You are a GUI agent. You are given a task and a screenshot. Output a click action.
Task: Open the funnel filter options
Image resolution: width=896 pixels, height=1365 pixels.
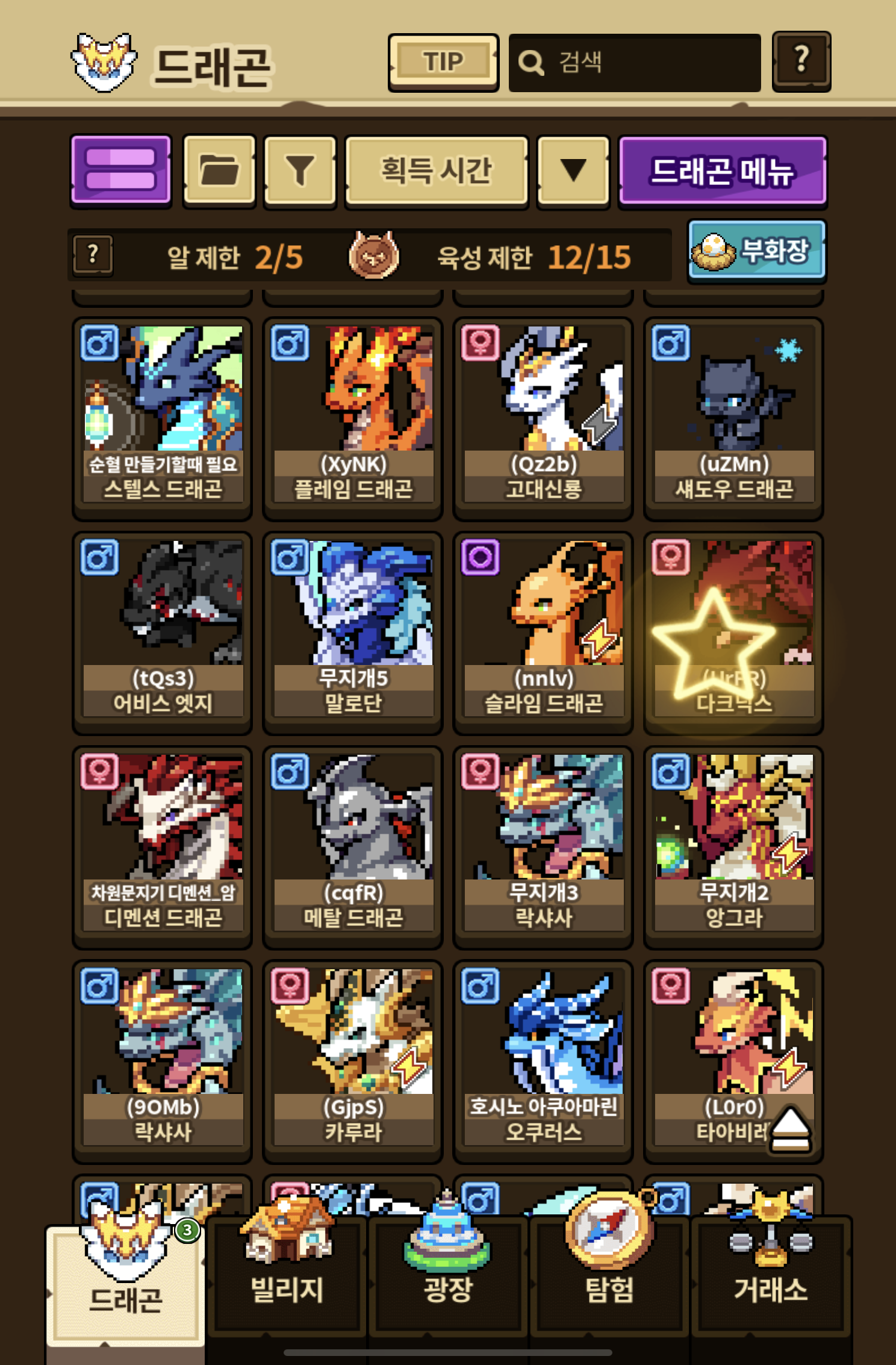pyautogui.click(x=300, y=170)
